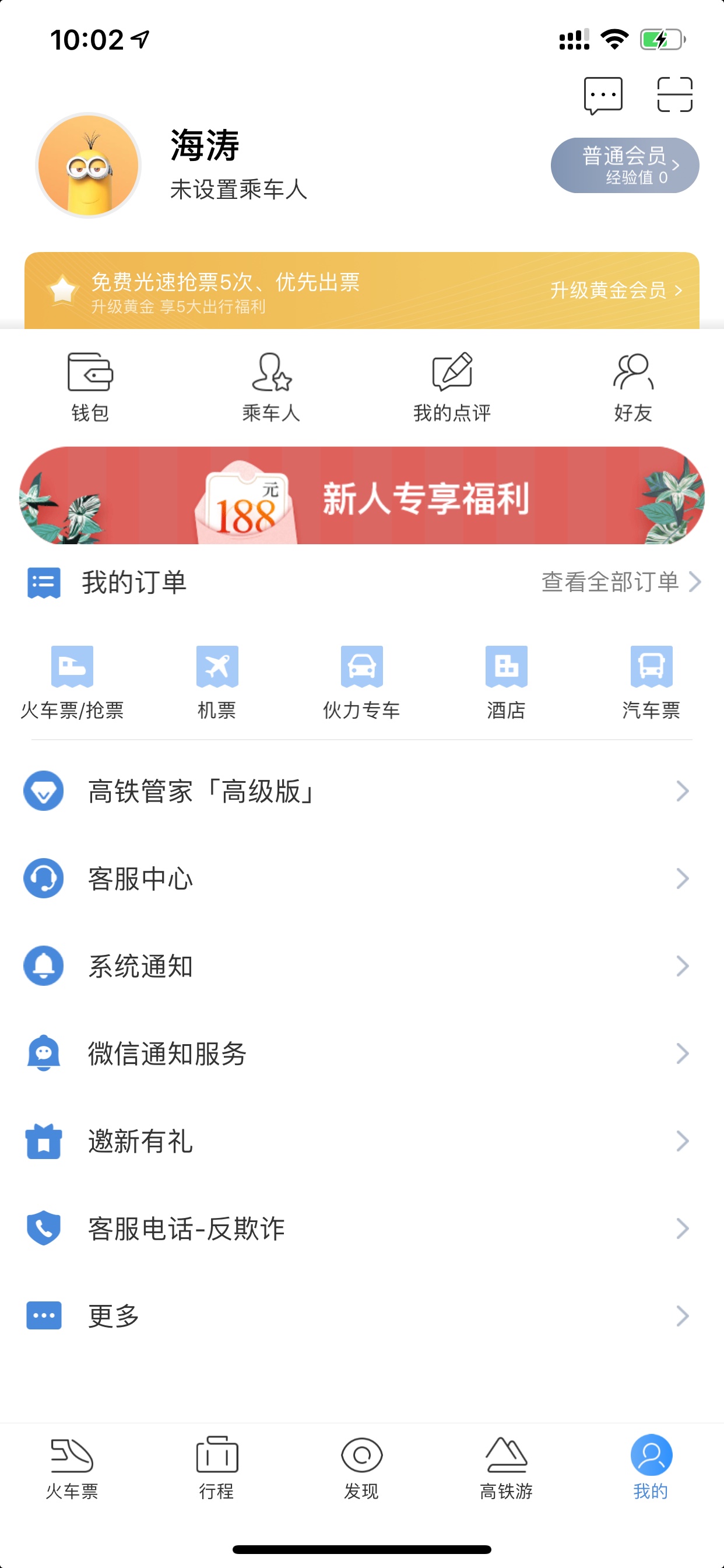Open 好友 friends
724x1568 pixels.
(632, 387)
